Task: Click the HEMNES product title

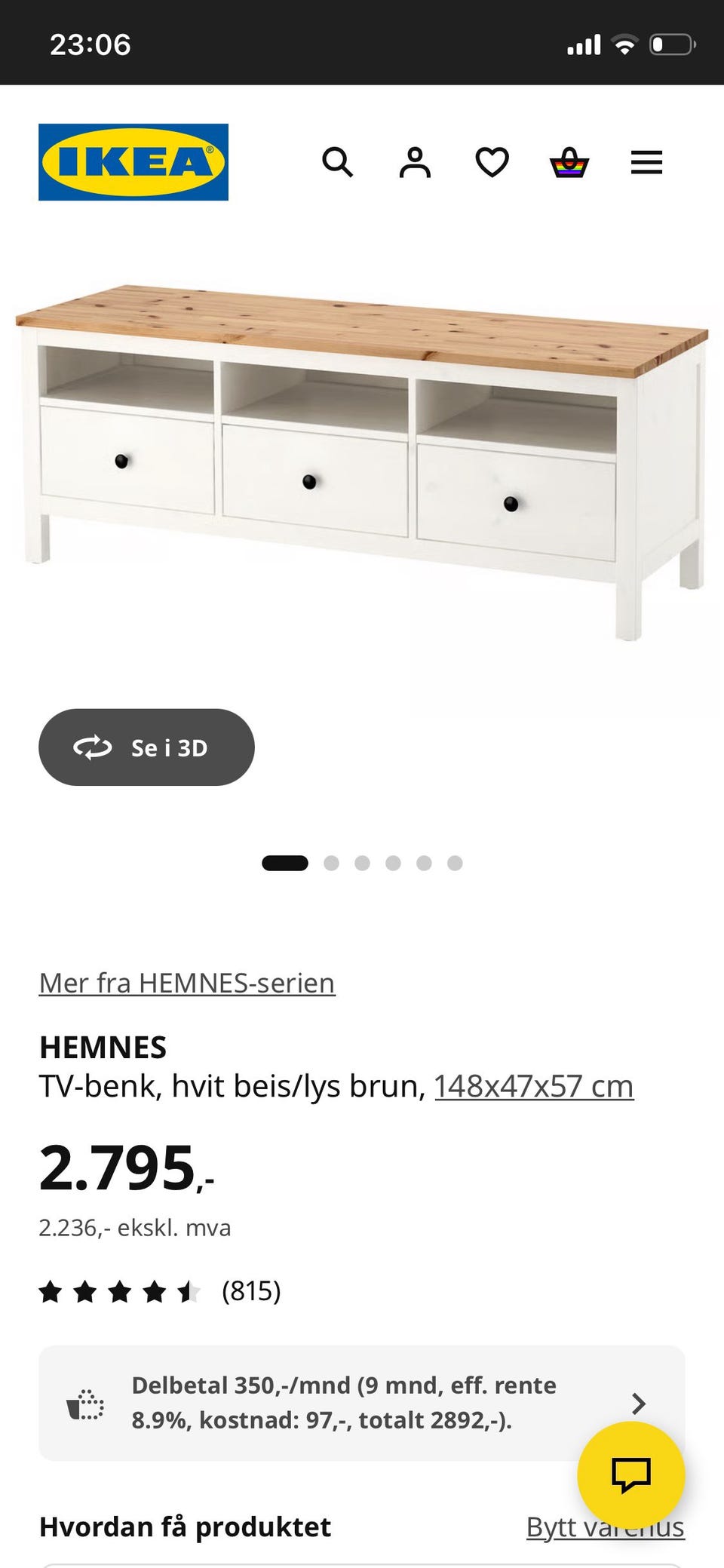Action: tap(104, 1047)
